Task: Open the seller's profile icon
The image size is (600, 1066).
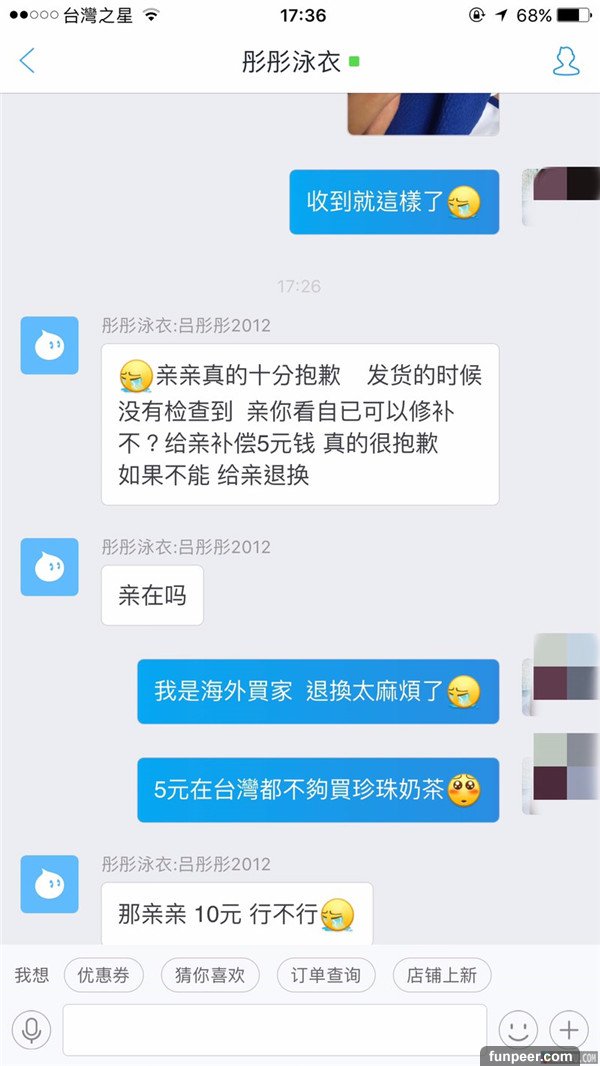Action: coord(566,61)
